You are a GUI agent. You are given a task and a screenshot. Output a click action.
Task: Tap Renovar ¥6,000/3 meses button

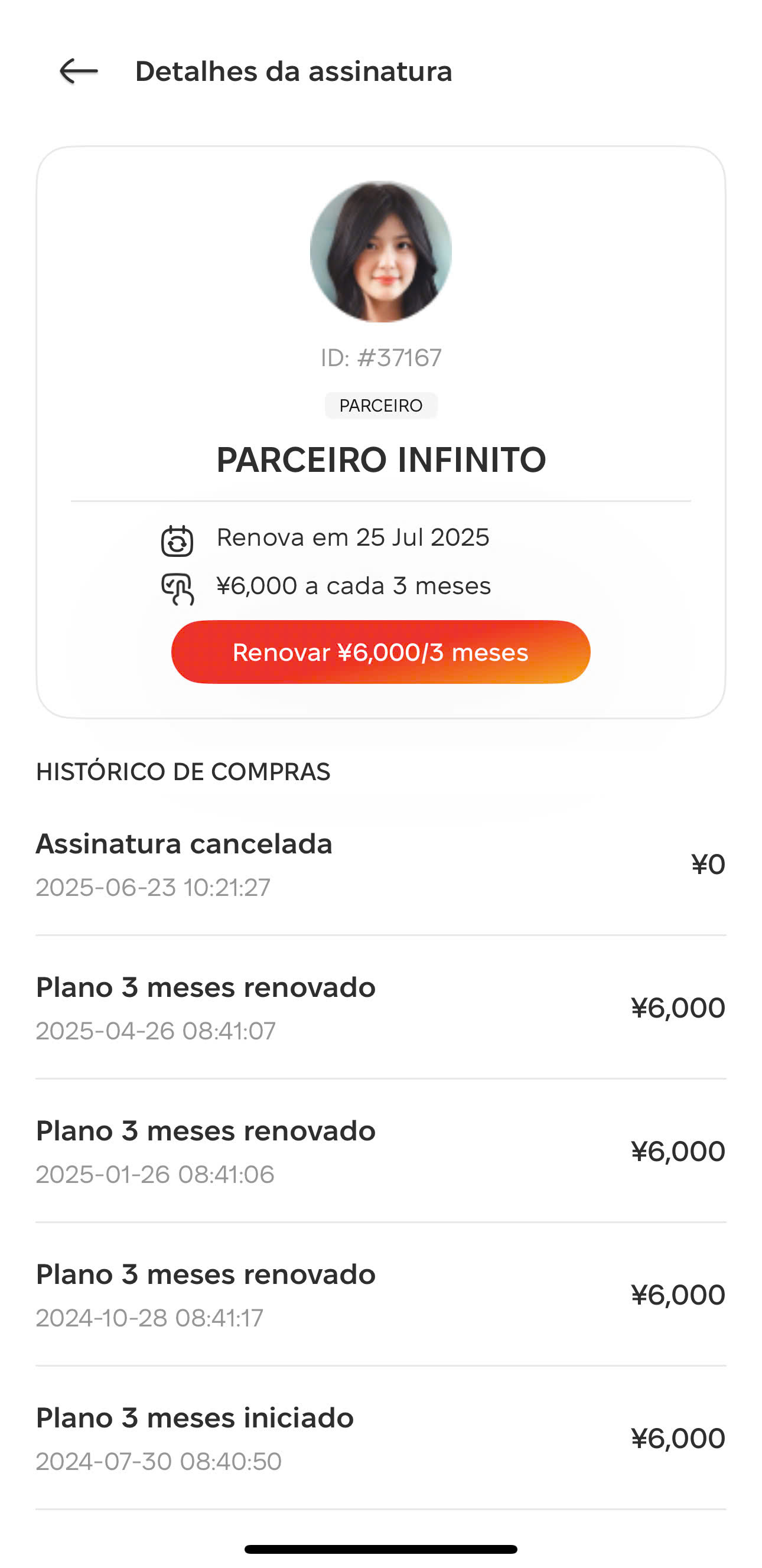click(380, 652)
